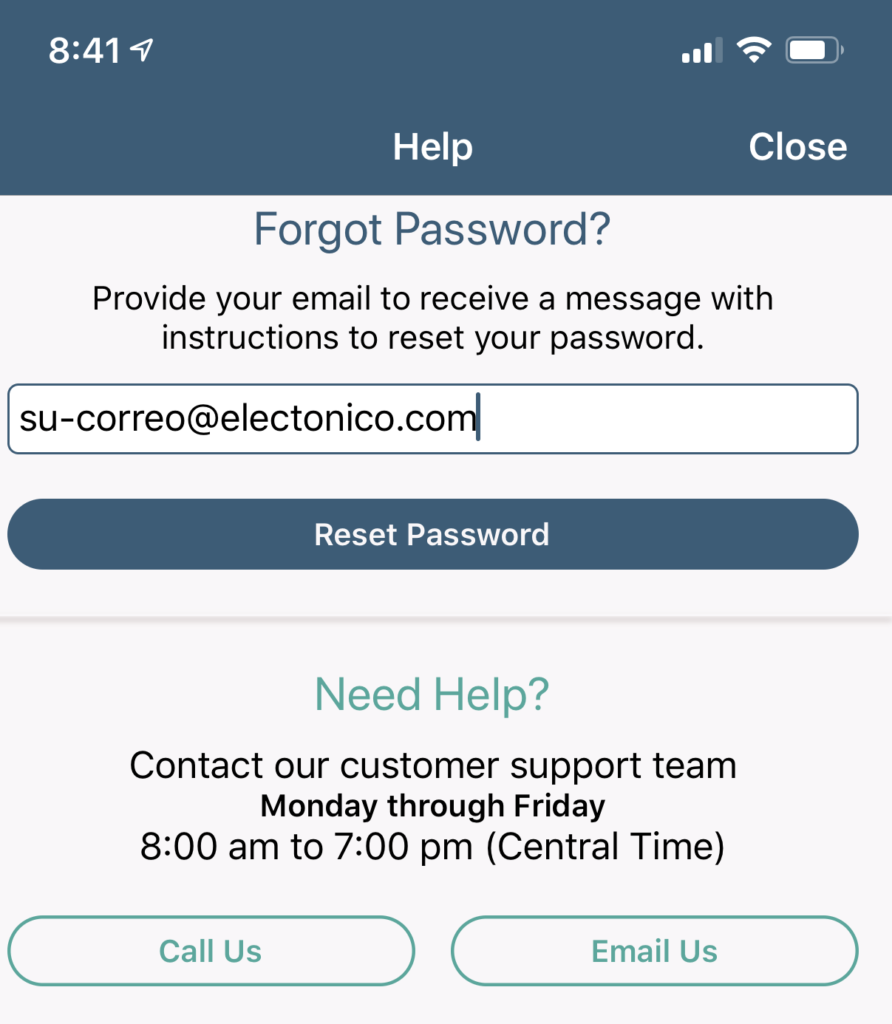This screenshot has width=892, height=1024.
Task: Tap the email address input field
Action: (432, 419)
